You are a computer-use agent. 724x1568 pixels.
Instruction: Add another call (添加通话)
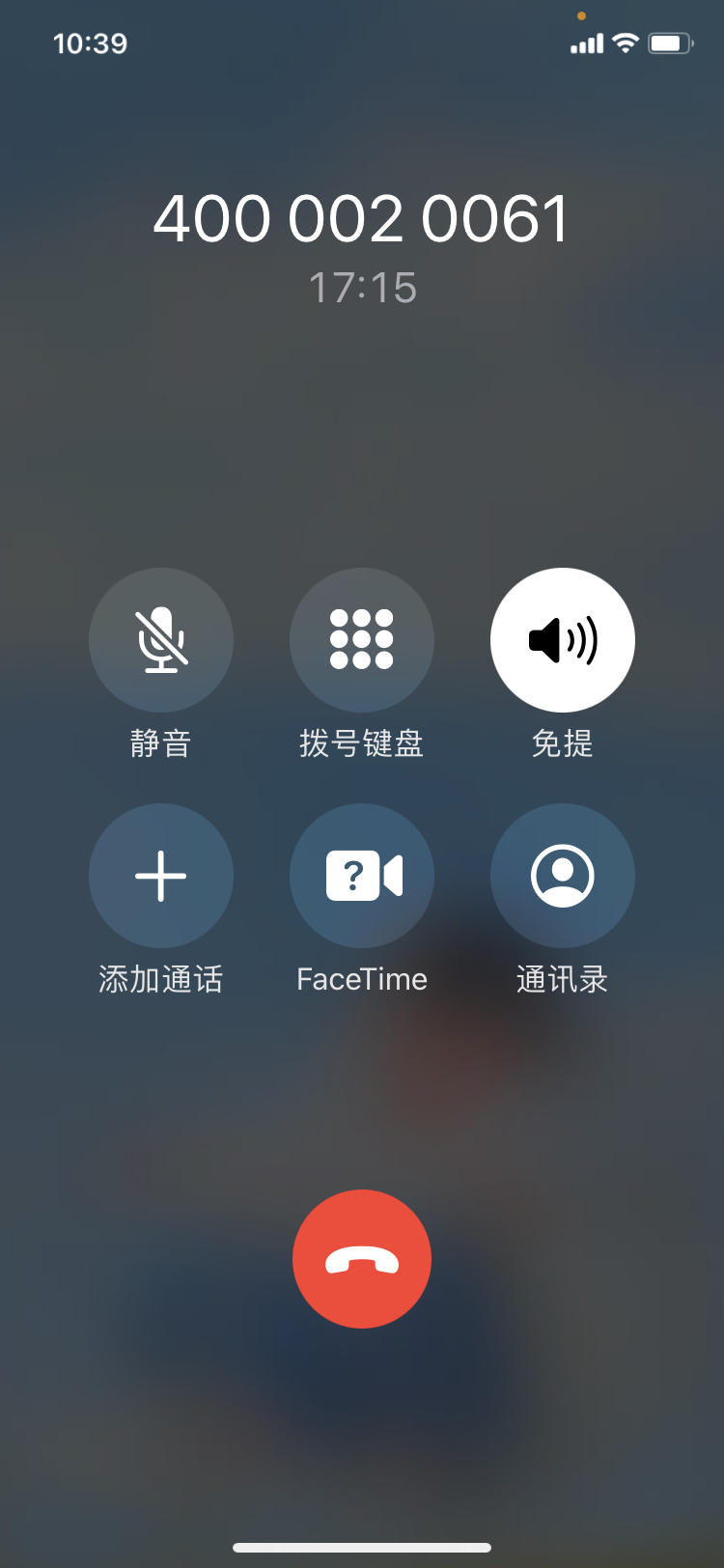coord(161,876)
